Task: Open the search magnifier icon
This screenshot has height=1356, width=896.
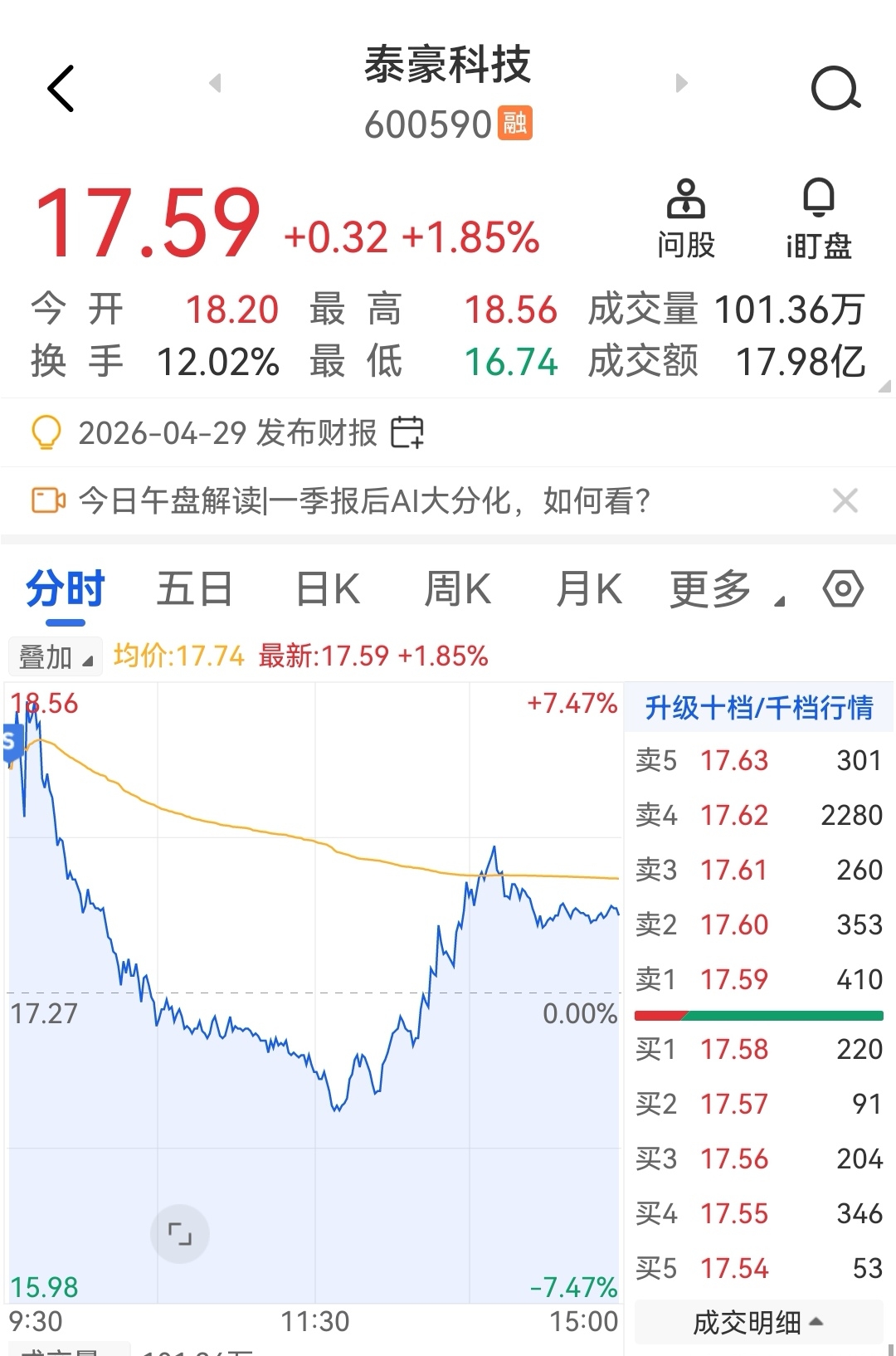Action: point(835,88)
